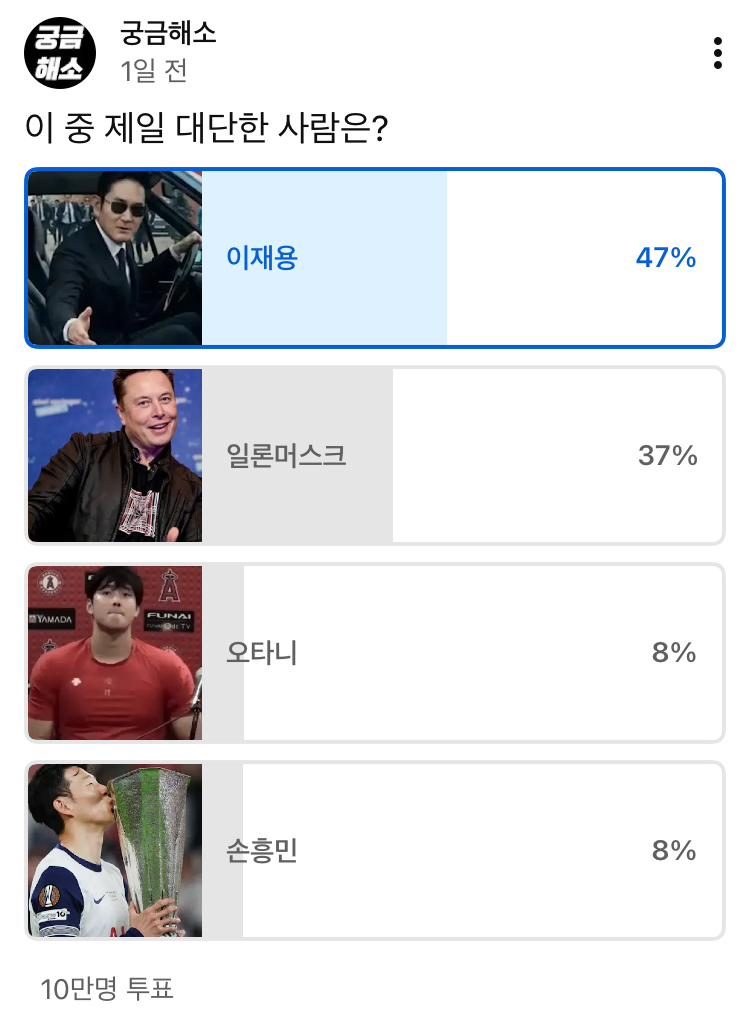Pick the 손흥민 poll option
750x1030 pixels.
(374, 851)
